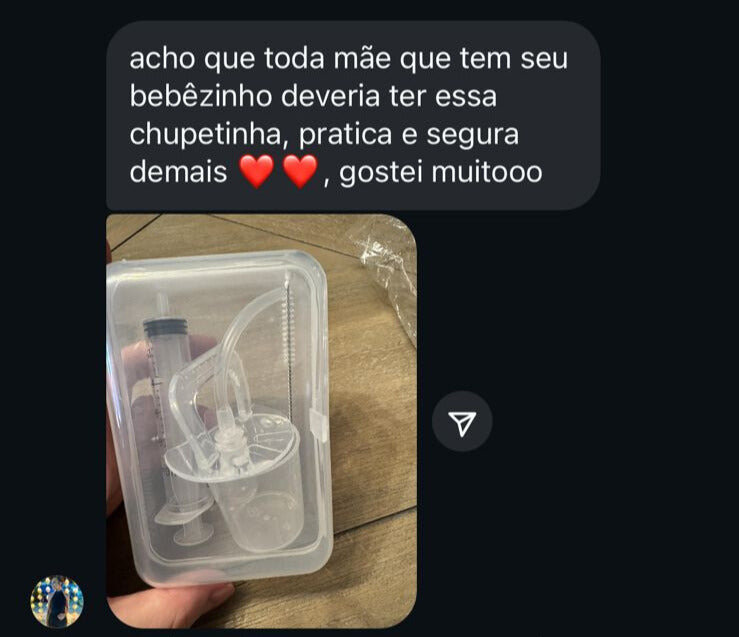Open the product photo in the chat
Image resolution: width=739 pixels, height=637 pixels.
coord(261,420)
